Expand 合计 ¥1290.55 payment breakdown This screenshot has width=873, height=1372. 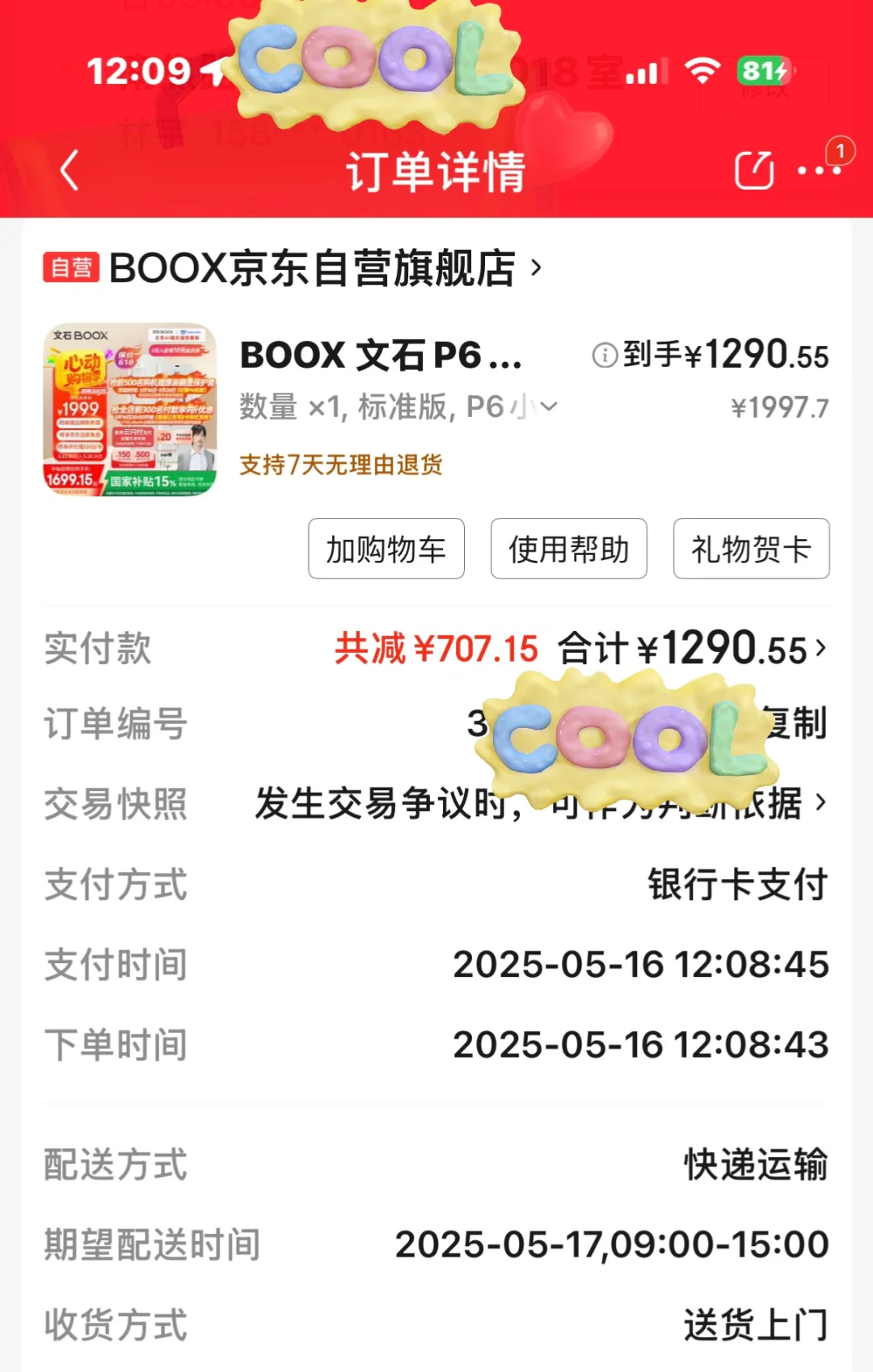[820, 649]
